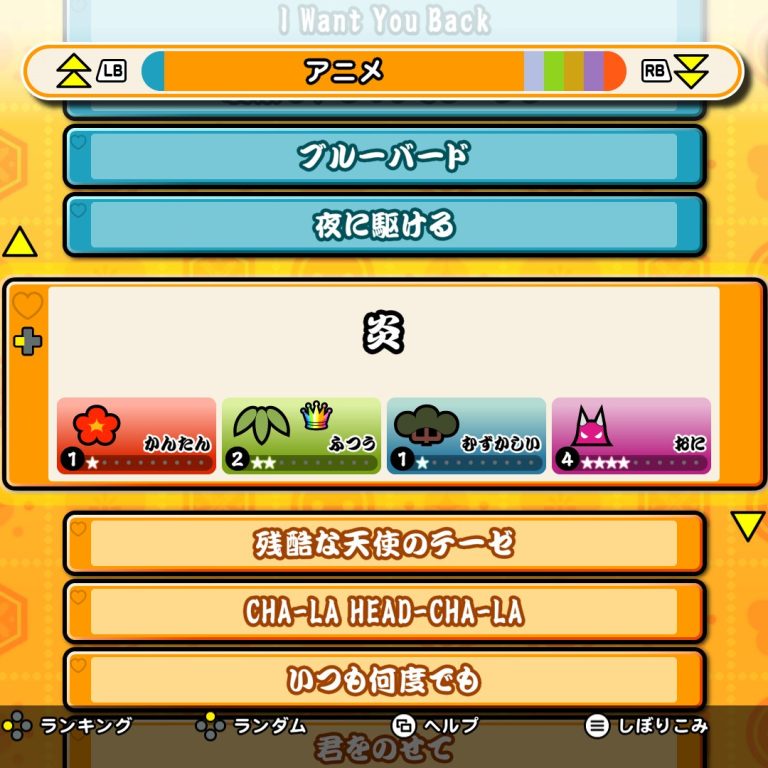Choose むずかしい difficulty for 炎
The height and width of the screenshot is (768, 768).
click(x=466, y=435)
